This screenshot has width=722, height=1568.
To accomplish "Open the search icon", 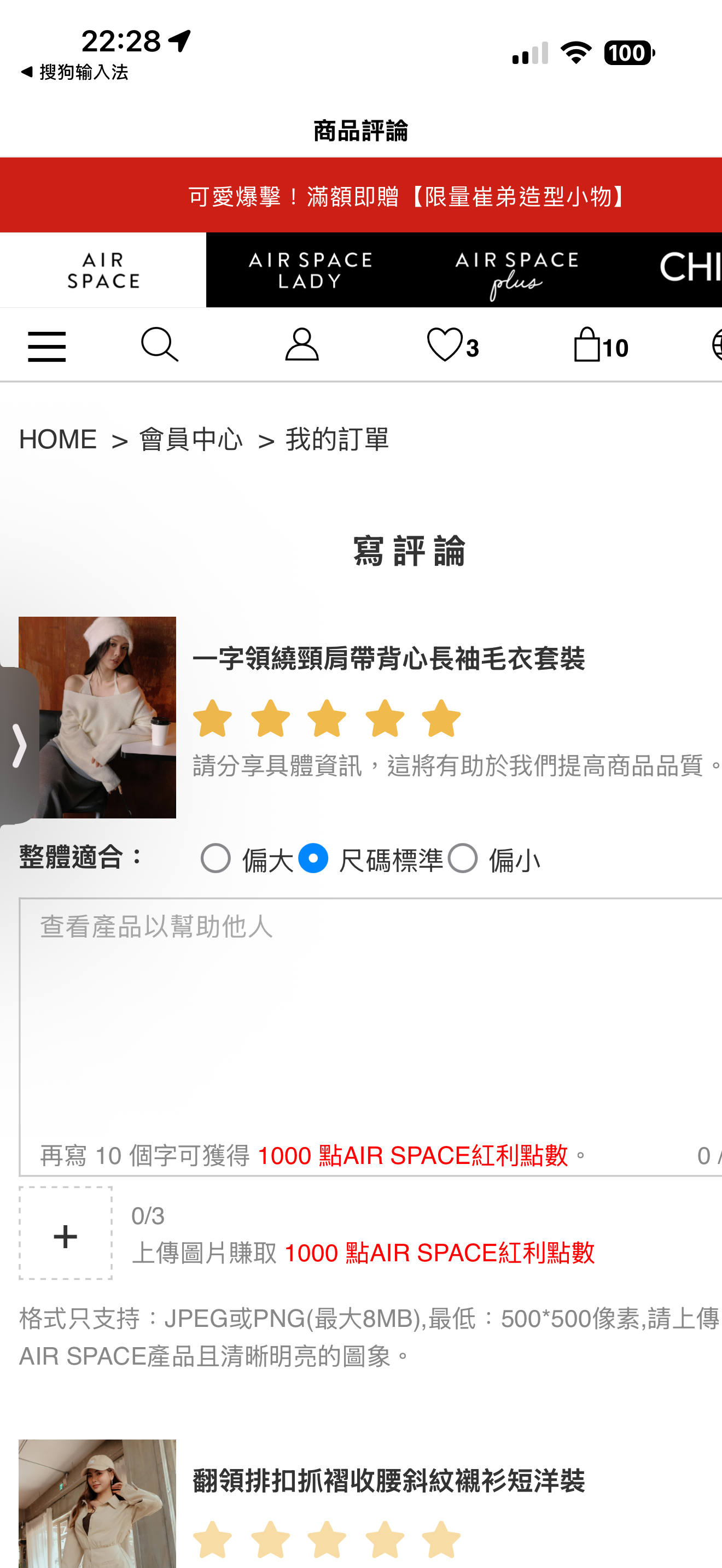I will click(160, 344).
